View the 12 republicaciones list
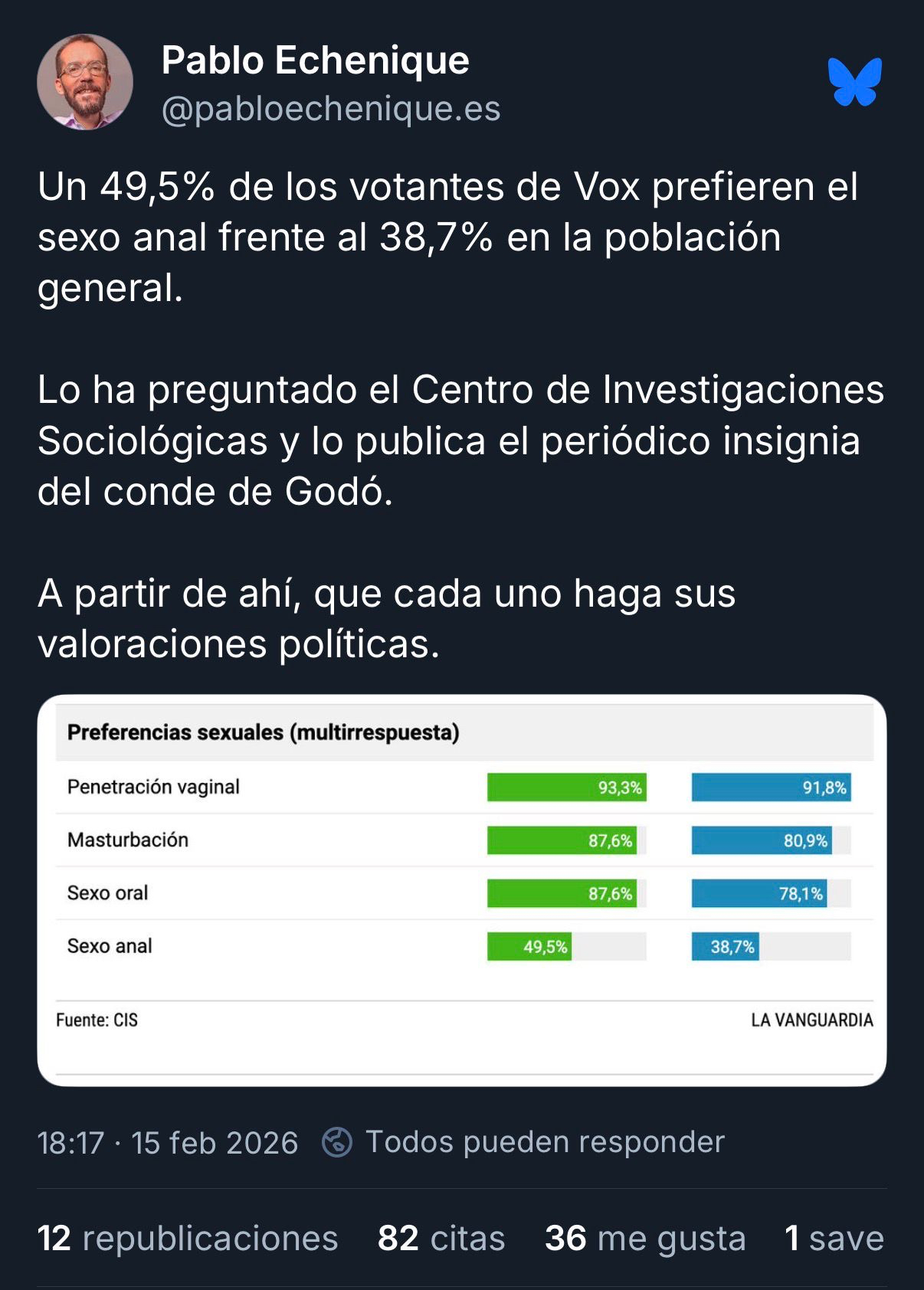The image size is (924, 1290). pos(188,1239)
